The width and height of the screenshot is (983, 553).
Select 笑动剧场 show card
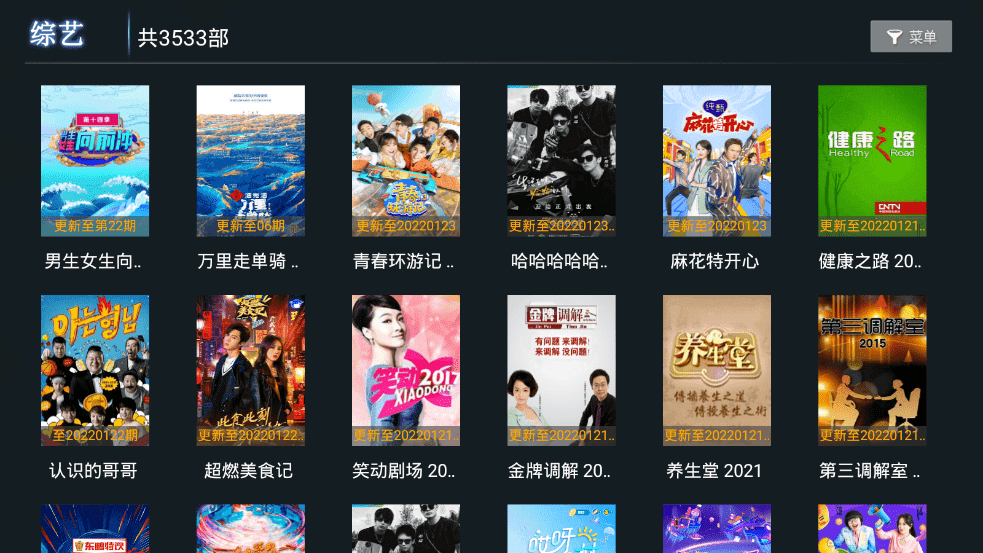coord(406,371)
